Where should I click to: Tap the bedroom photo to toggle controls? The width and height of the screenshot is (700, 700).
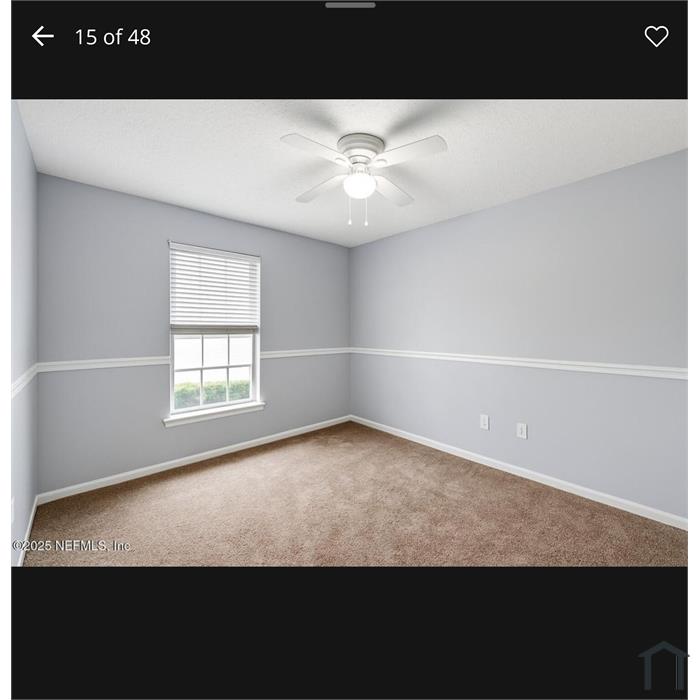(x=350, y=332)
